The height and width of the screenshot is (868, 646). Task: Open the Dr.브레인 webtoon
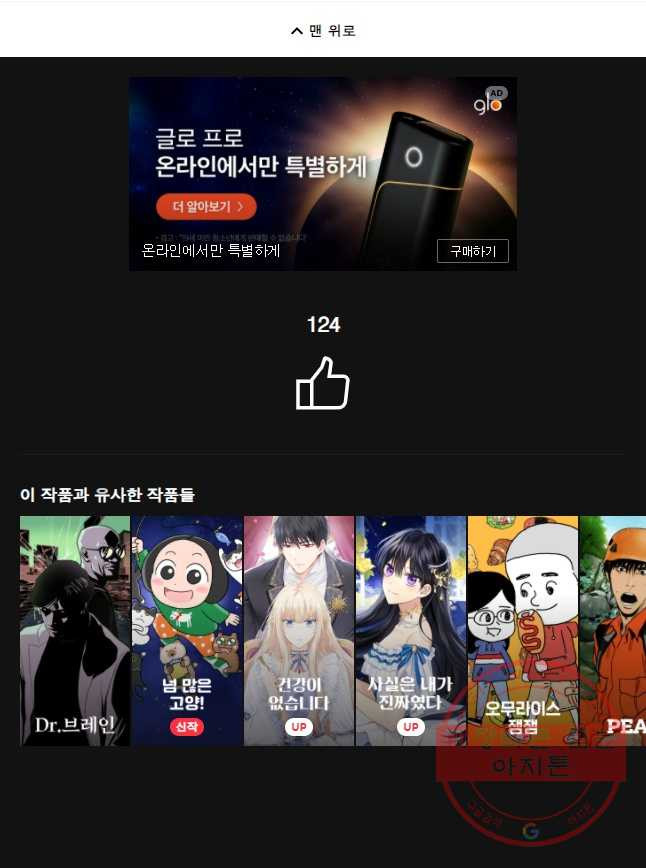(x=75, y=630)
